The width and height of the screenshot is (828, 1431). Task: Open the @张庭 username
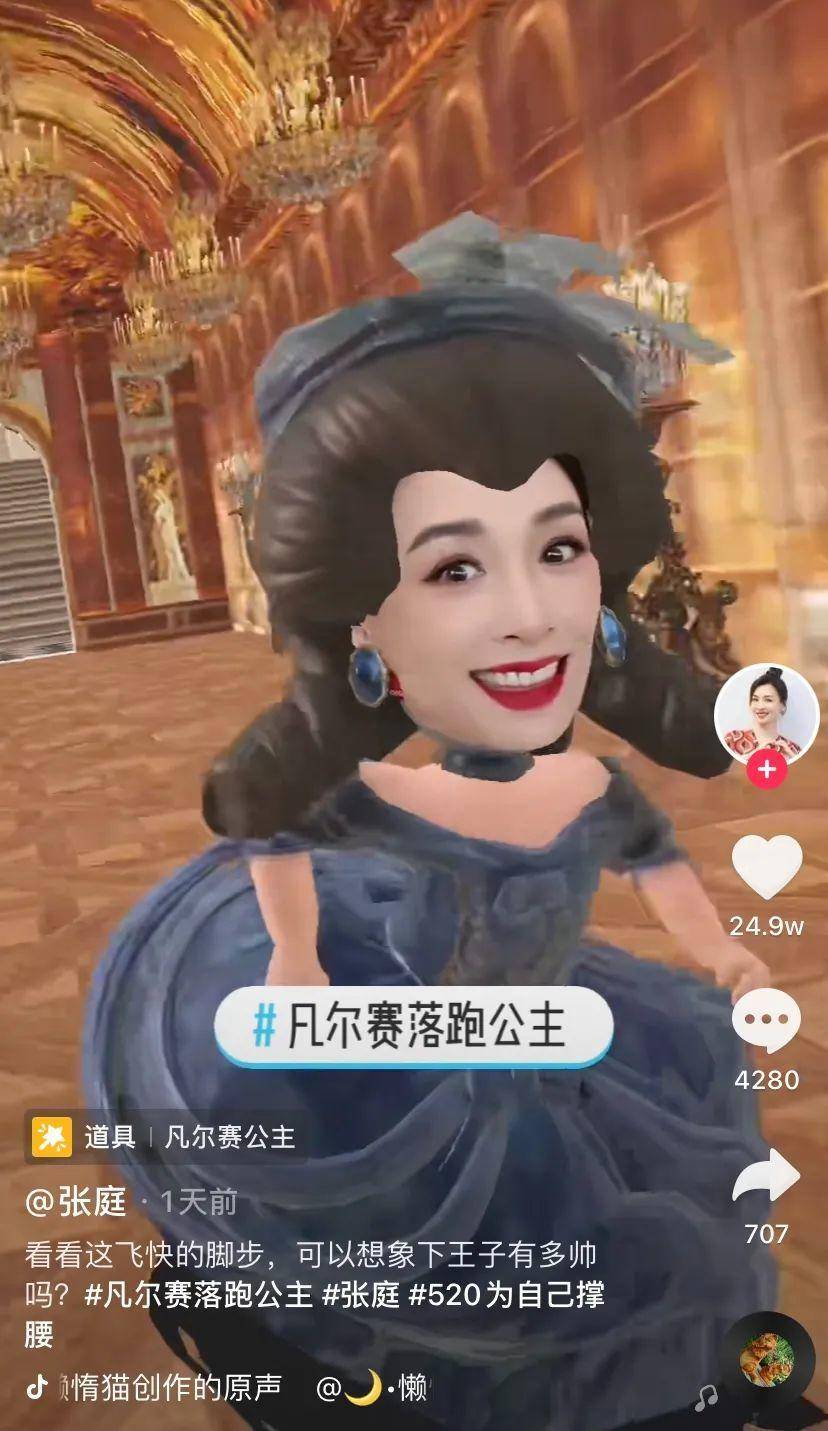point(75,1201)
